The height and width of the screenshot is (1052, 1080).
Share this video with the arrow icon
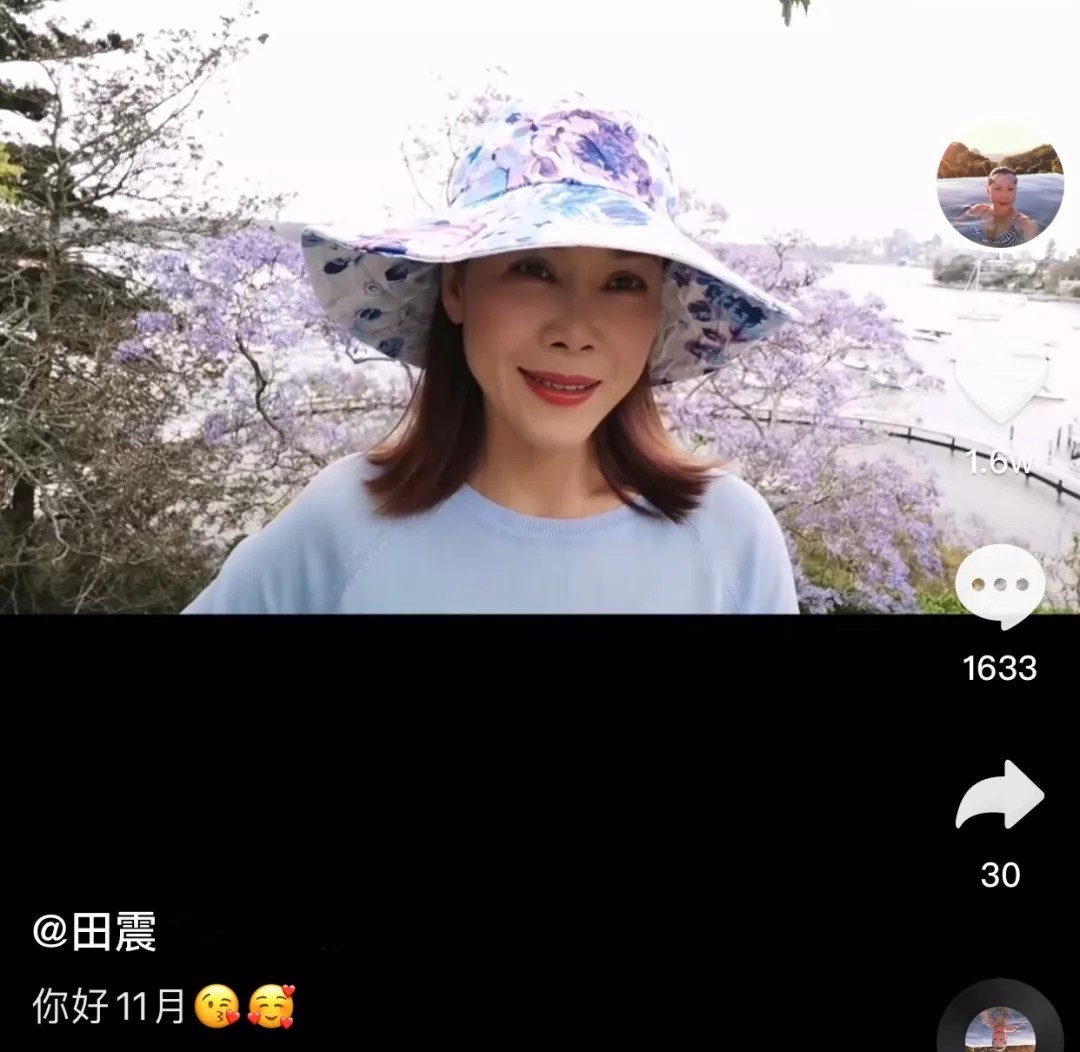click(999, 796)
